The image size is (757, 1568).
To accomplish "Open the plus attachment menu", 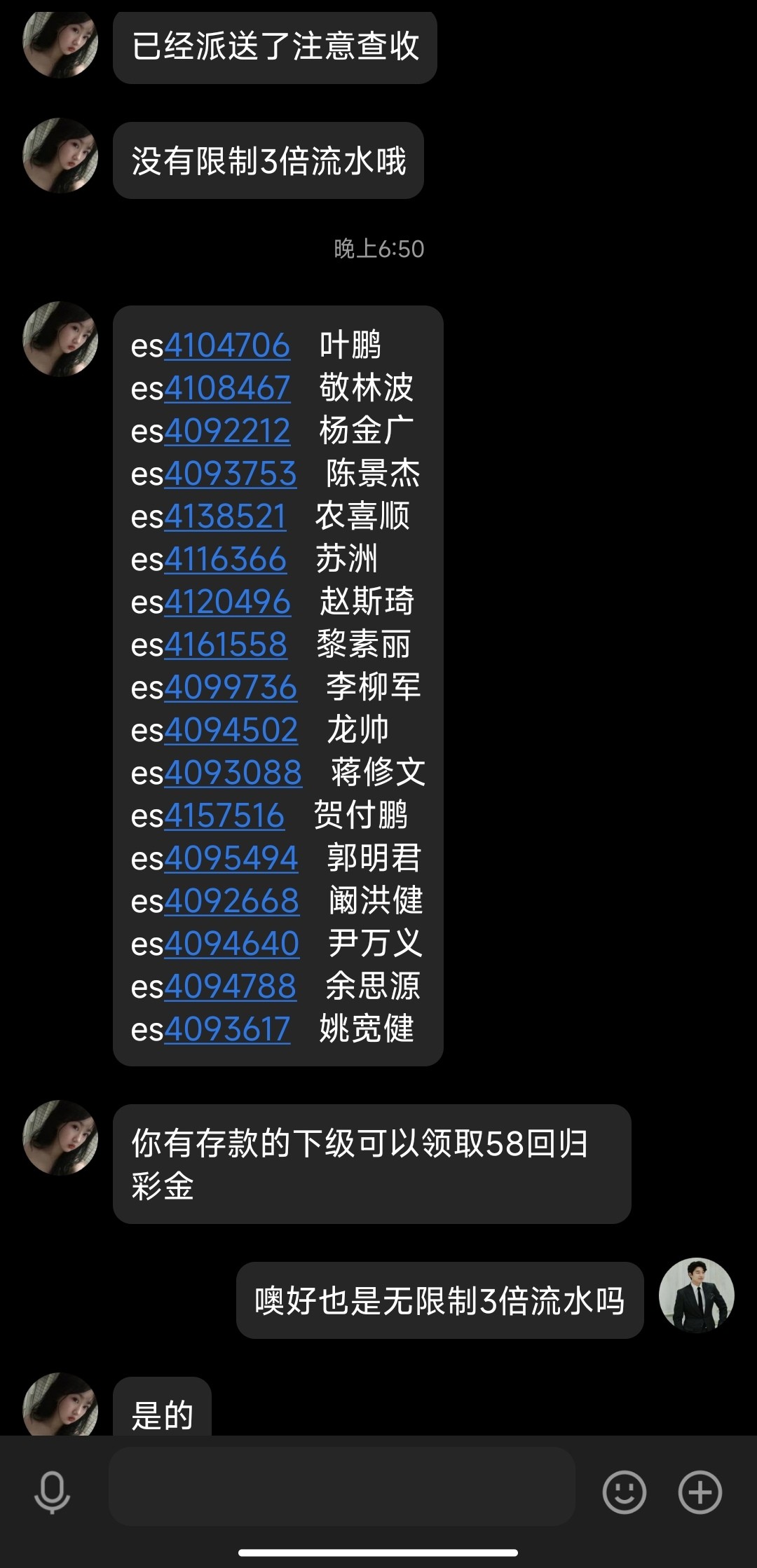I will point(700,1492).
